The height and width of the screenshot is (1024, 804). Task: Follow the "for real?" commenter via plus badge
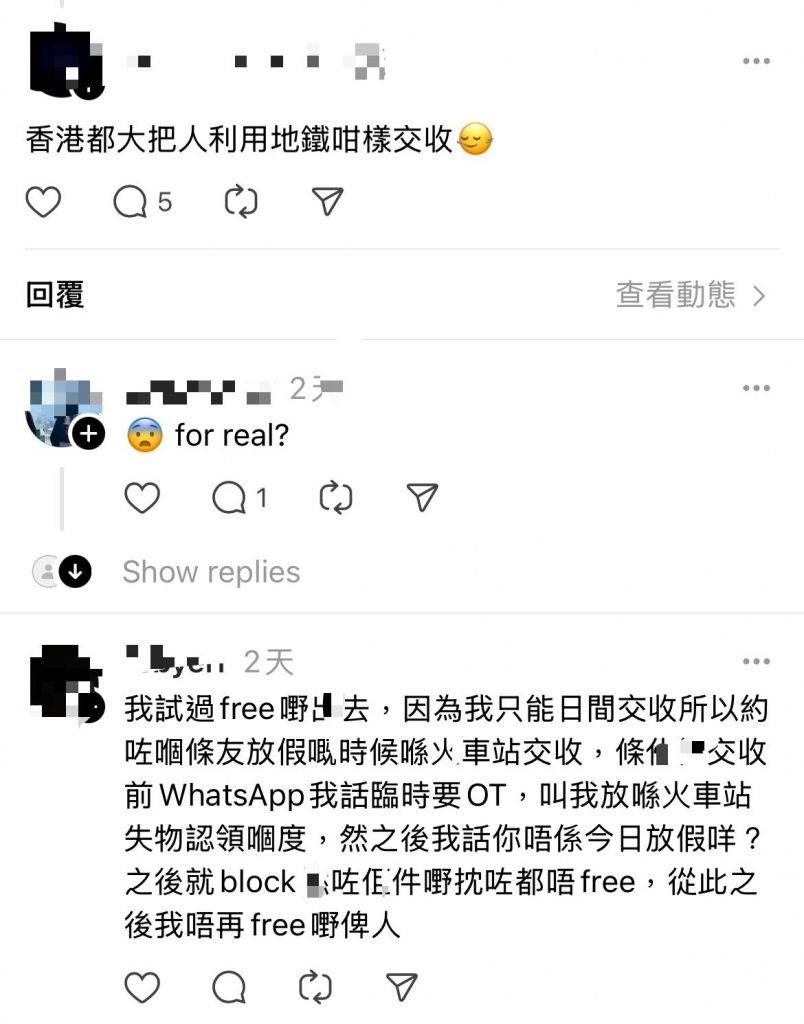pos(89,434)
